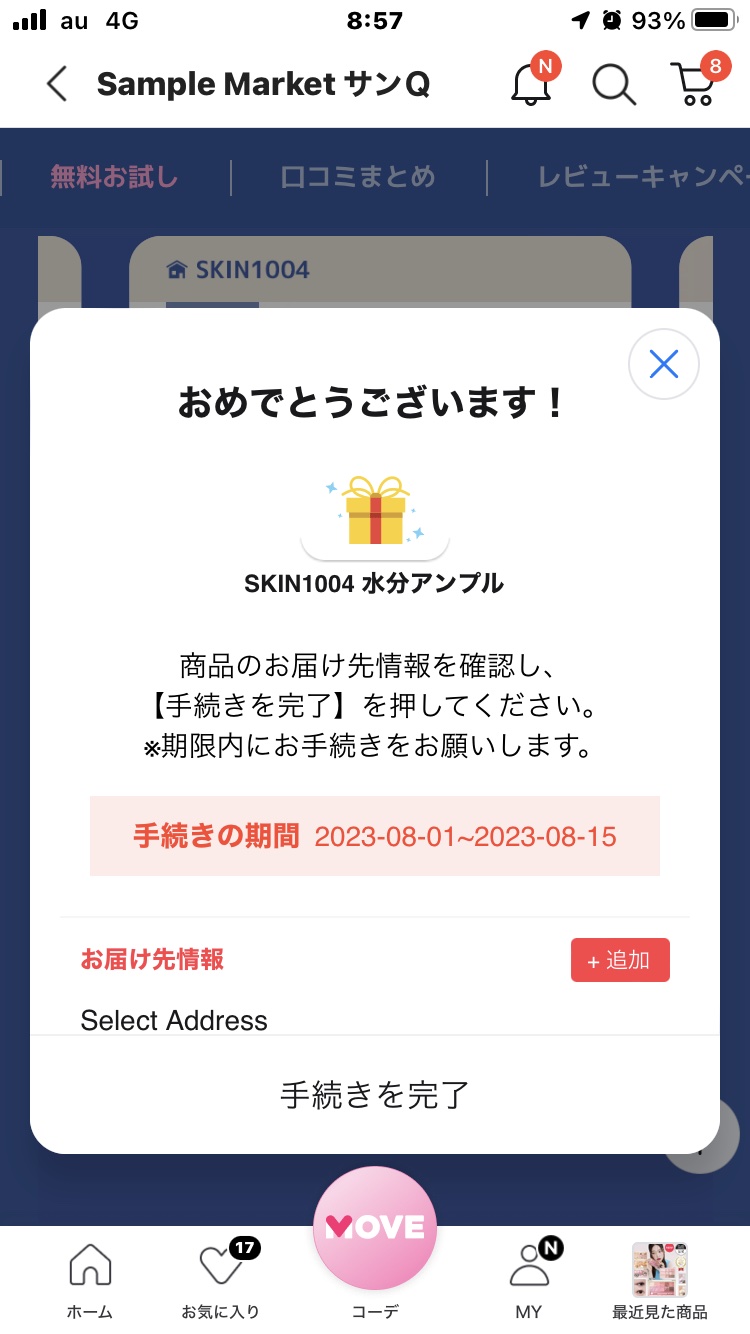Go back using the header arrow

tap(57, 84)
